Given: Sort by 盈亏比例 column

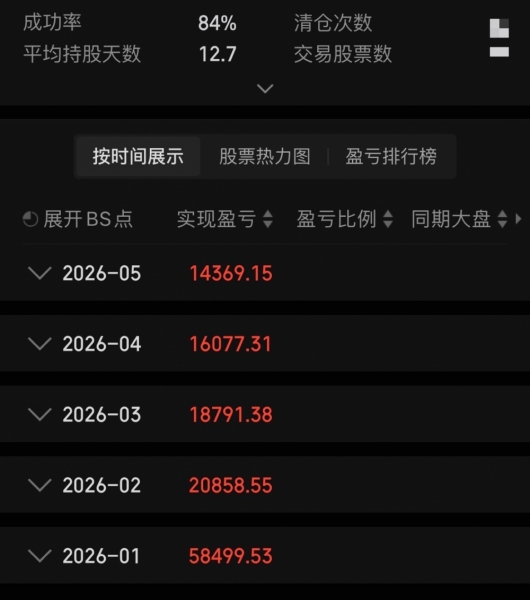Looking at the screenshot, I should pos(345,219).
